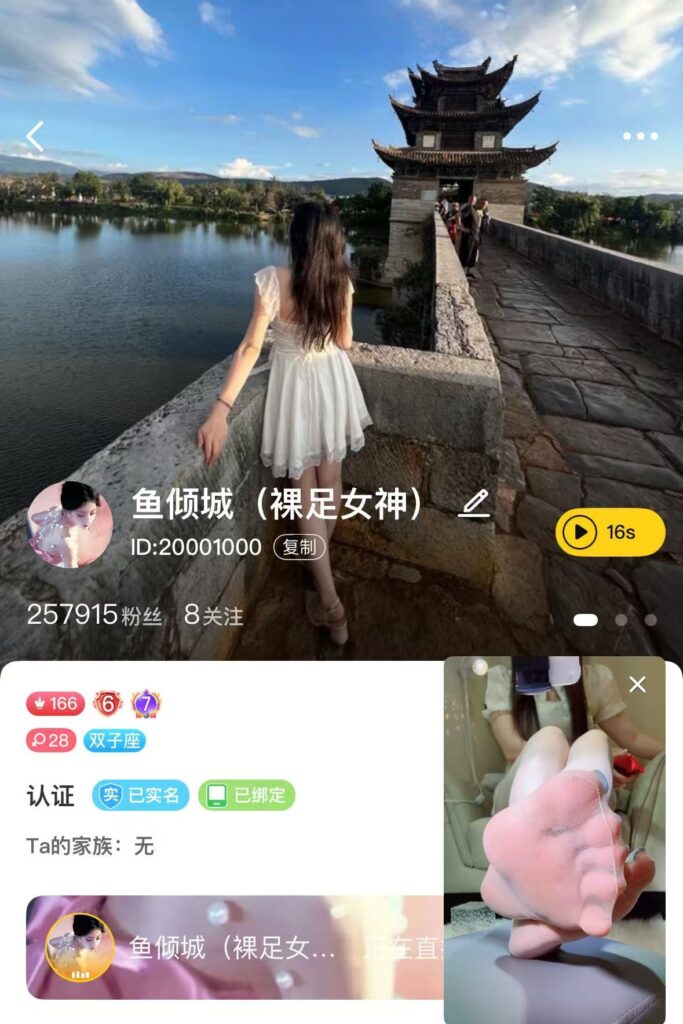Open the profile avatar picture
The height and width of the screenshot is (1024, 683).
pyautogui.click(x=70, y=524)
